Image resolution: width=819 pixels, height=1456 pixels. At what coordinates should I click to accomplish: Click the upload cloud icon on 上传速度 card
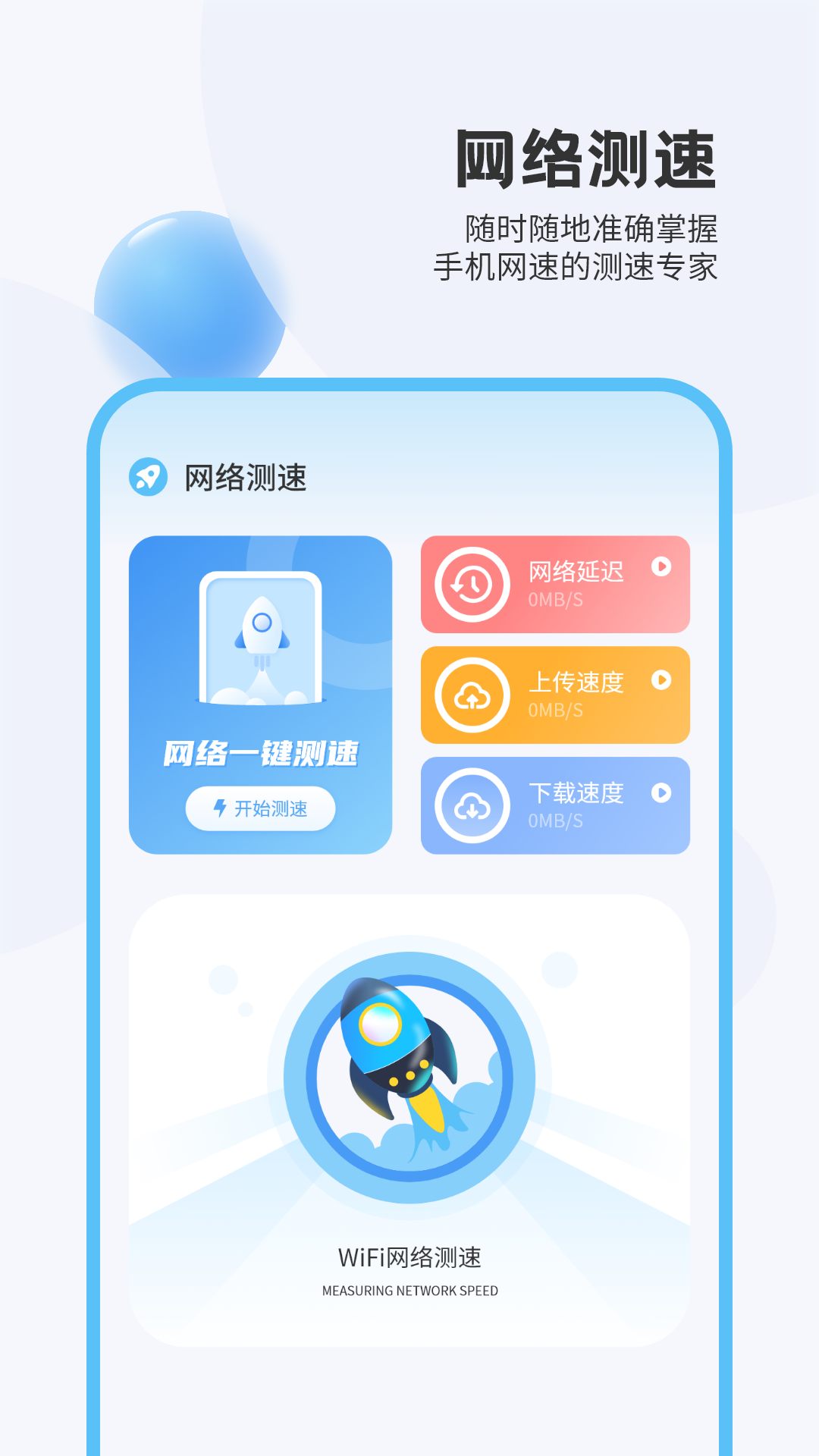(x=472, y=695)
